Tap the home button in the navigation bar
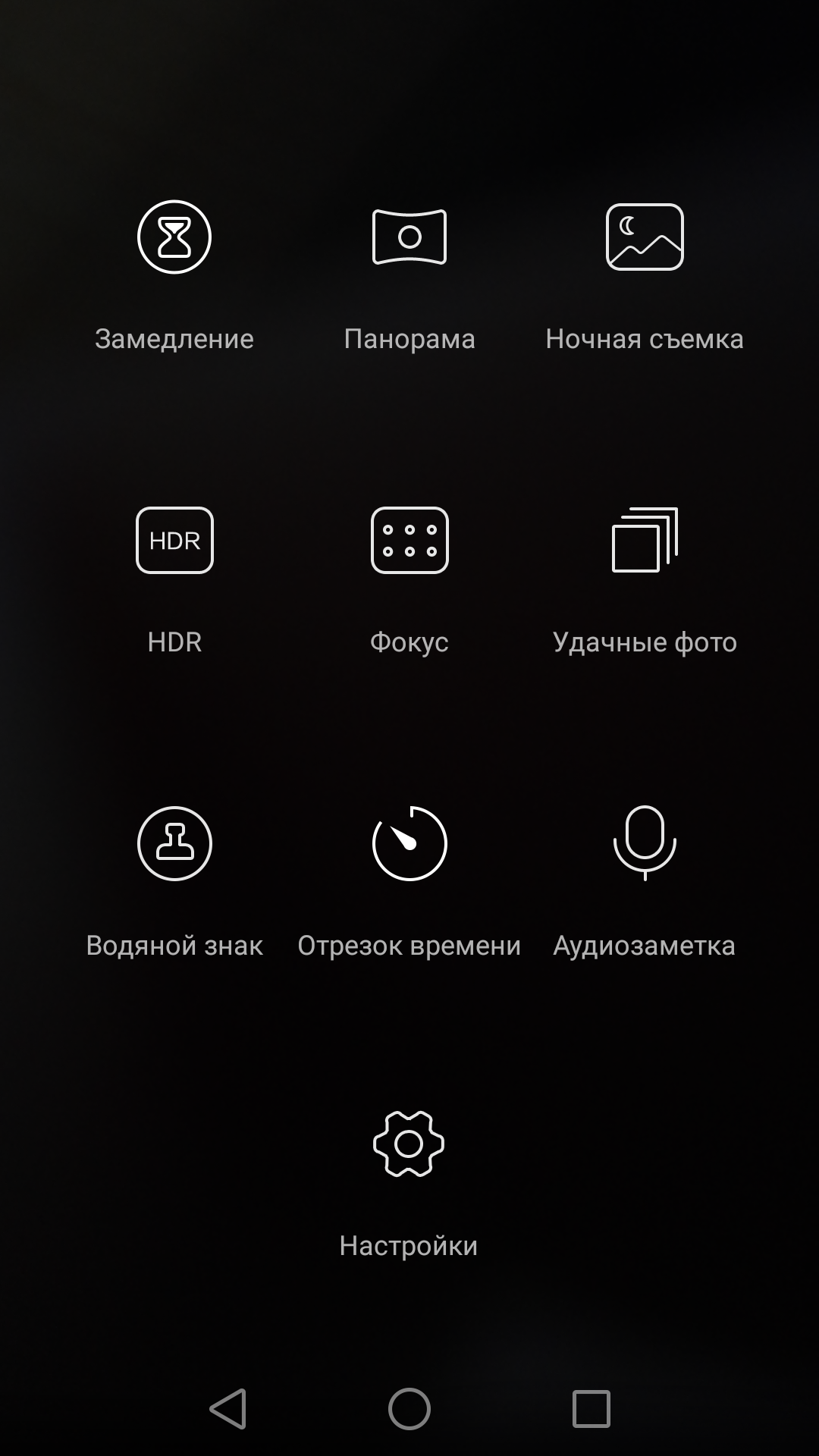819x1456 pixels. (x=409, y=1409)
